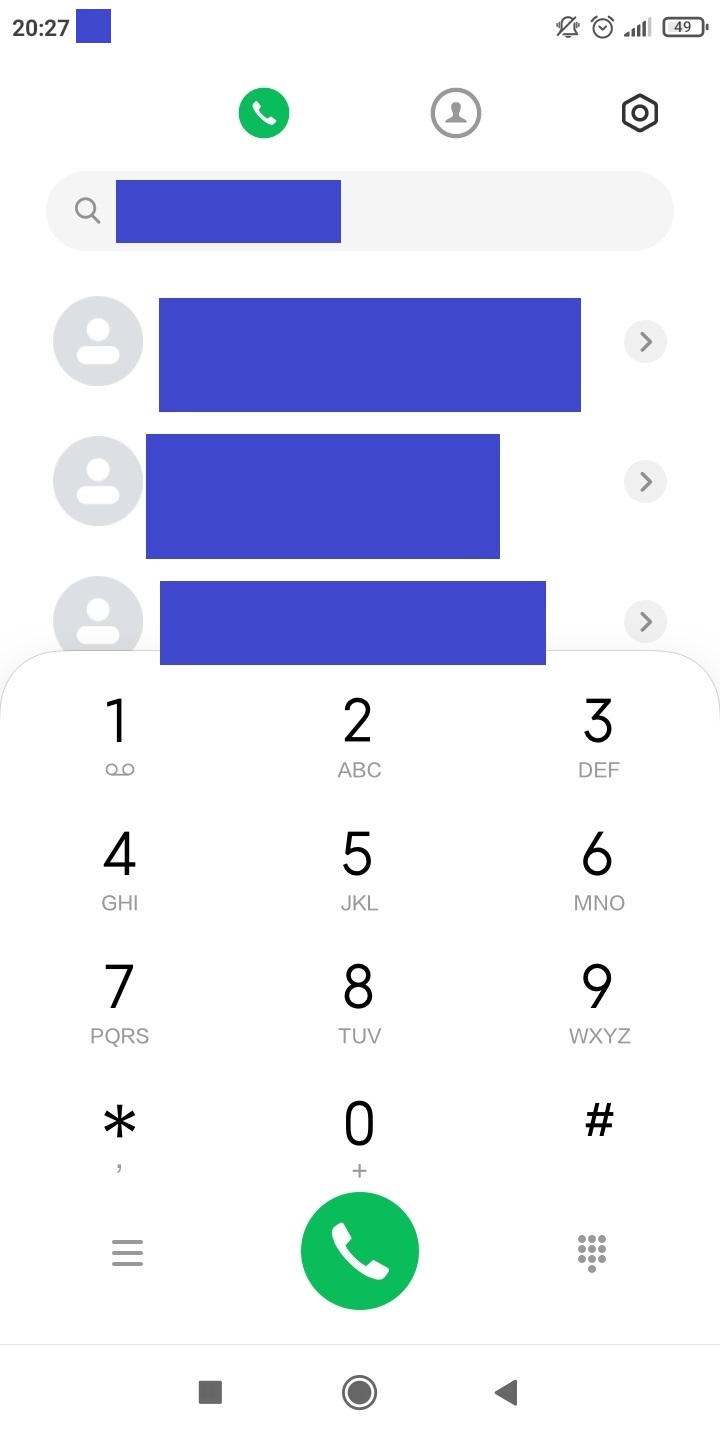Tap the search field
Screen dimensions: 720x1440
coord(360,211)
